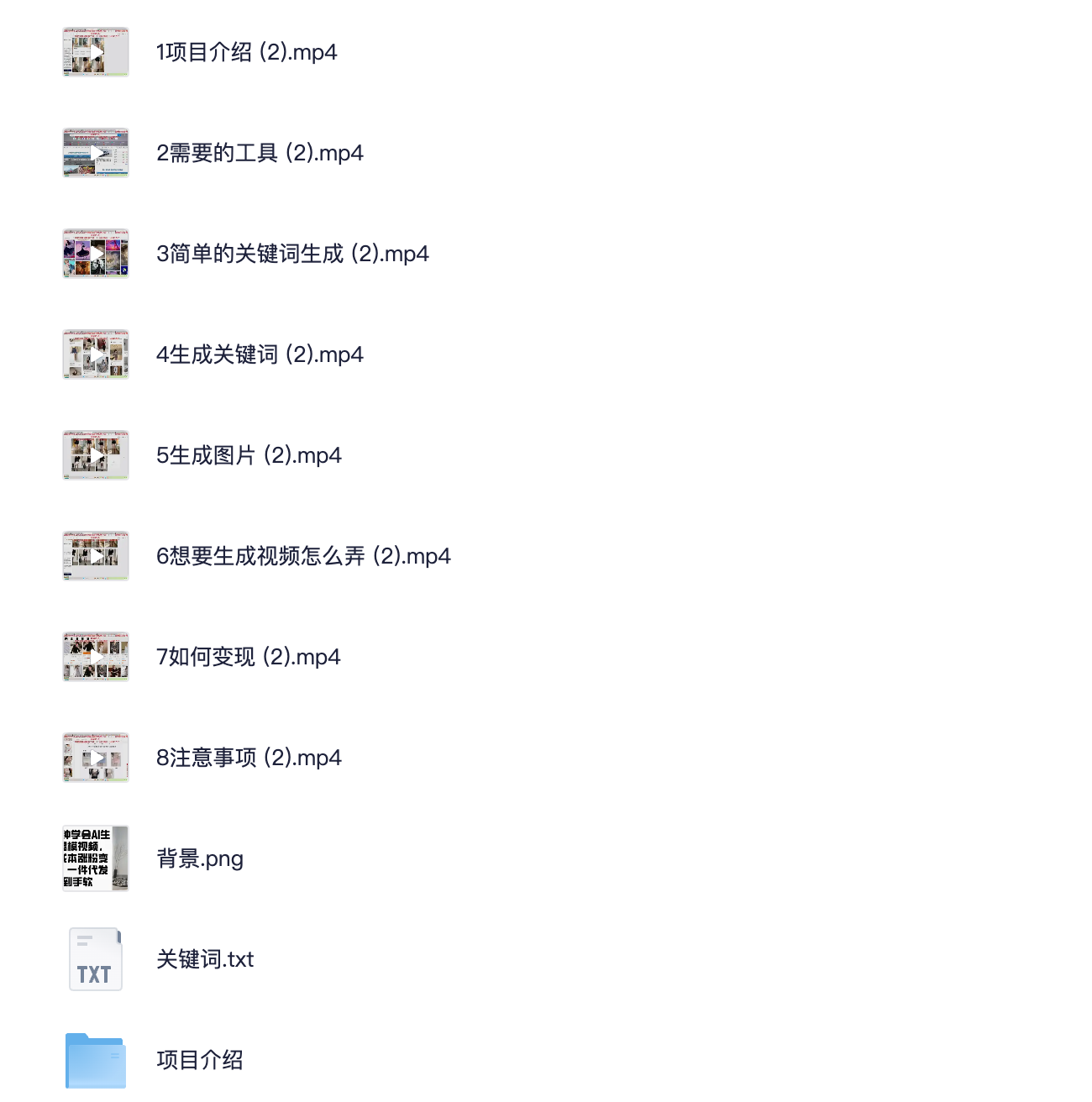Open 3简单的关键词生成 (2).mp4 file
Viewport: 1092px width, 1102px height.
click(x=292, y=254)
